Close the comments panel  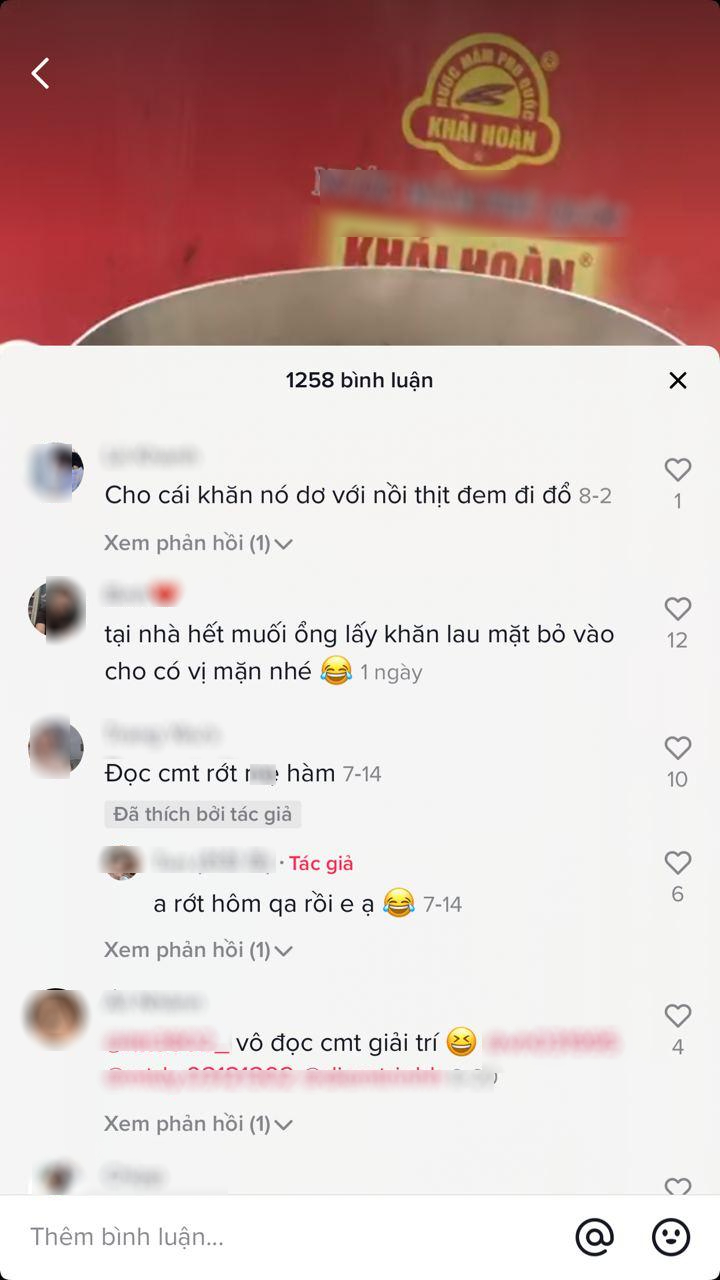678,380
